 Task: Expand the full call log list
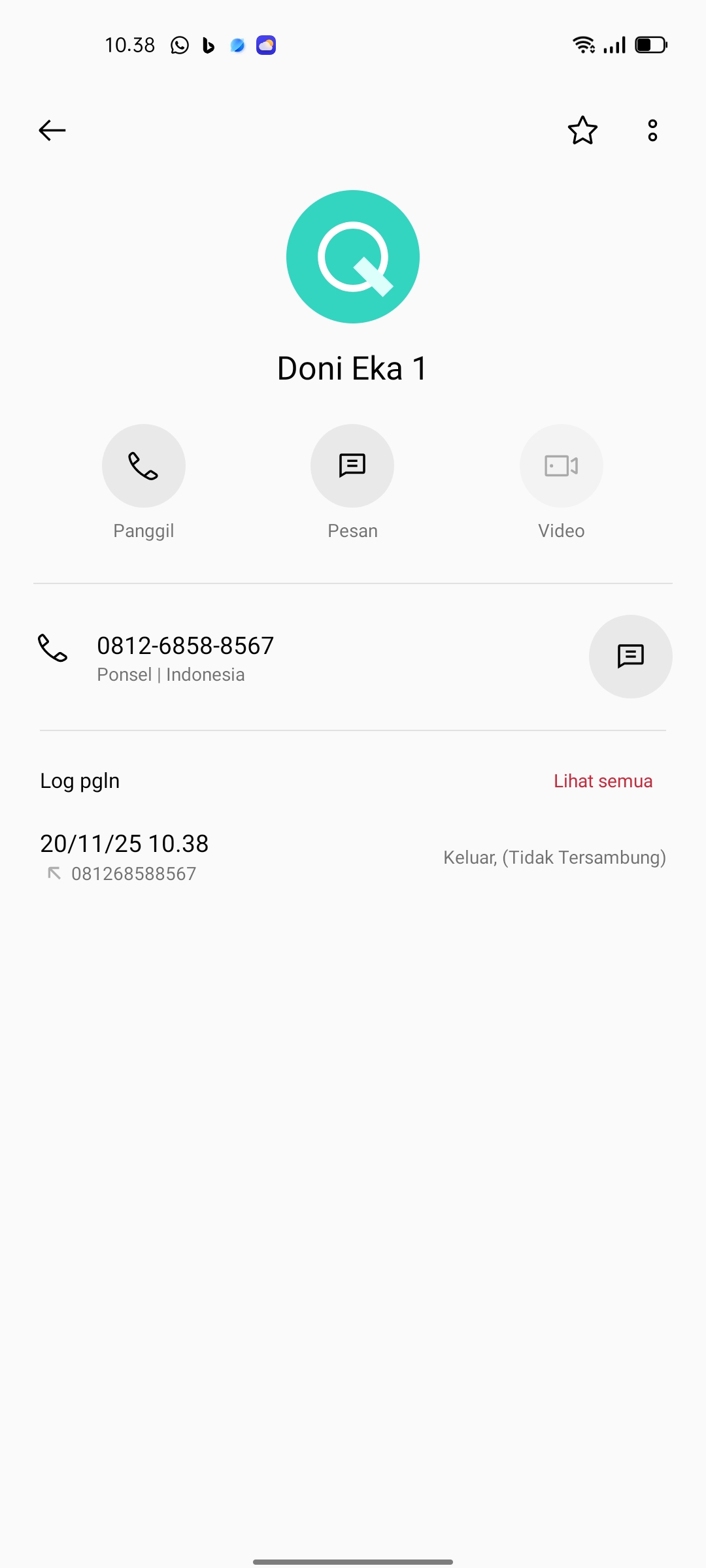(x=603, y=780)
